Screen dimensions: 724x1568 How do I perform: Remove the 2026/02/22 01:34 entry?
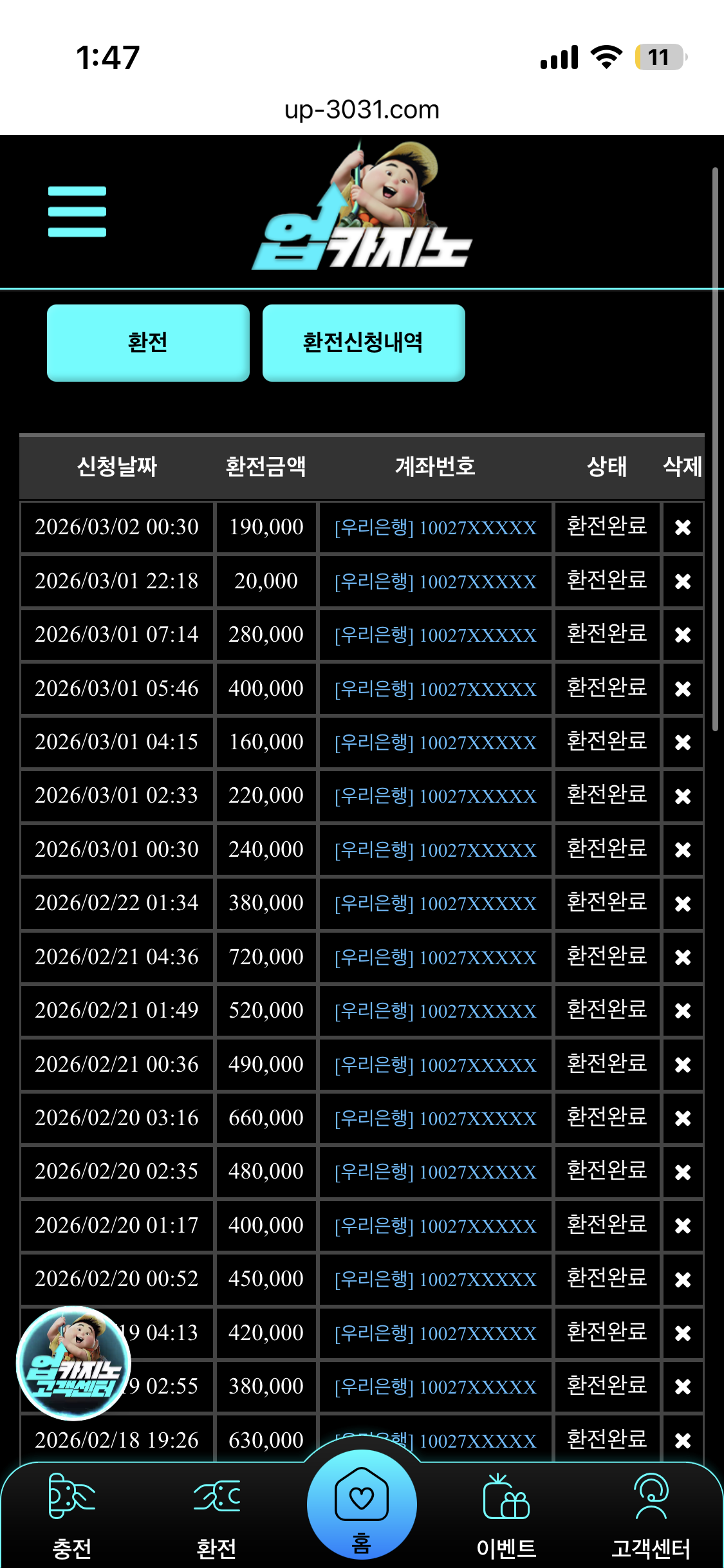point(682,904)
